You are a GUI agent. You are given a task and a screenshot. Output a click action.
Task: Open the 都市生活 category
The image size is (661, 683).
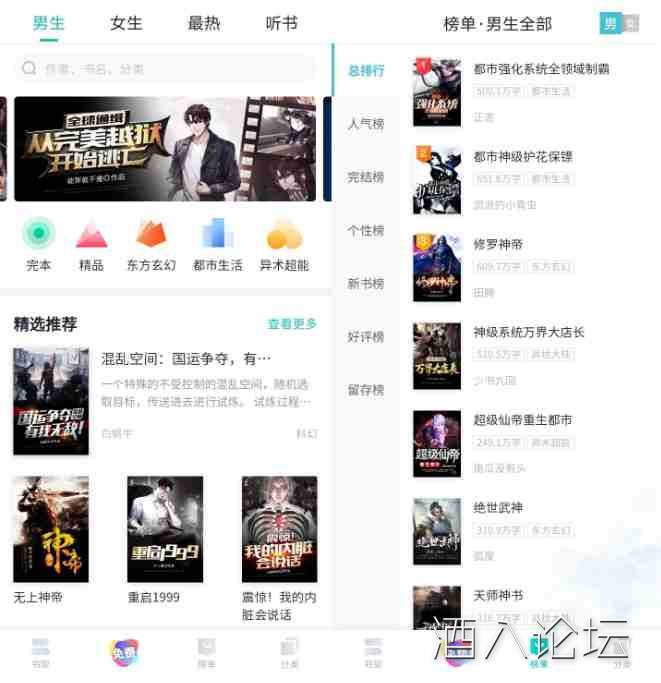[x=217, y=245]
